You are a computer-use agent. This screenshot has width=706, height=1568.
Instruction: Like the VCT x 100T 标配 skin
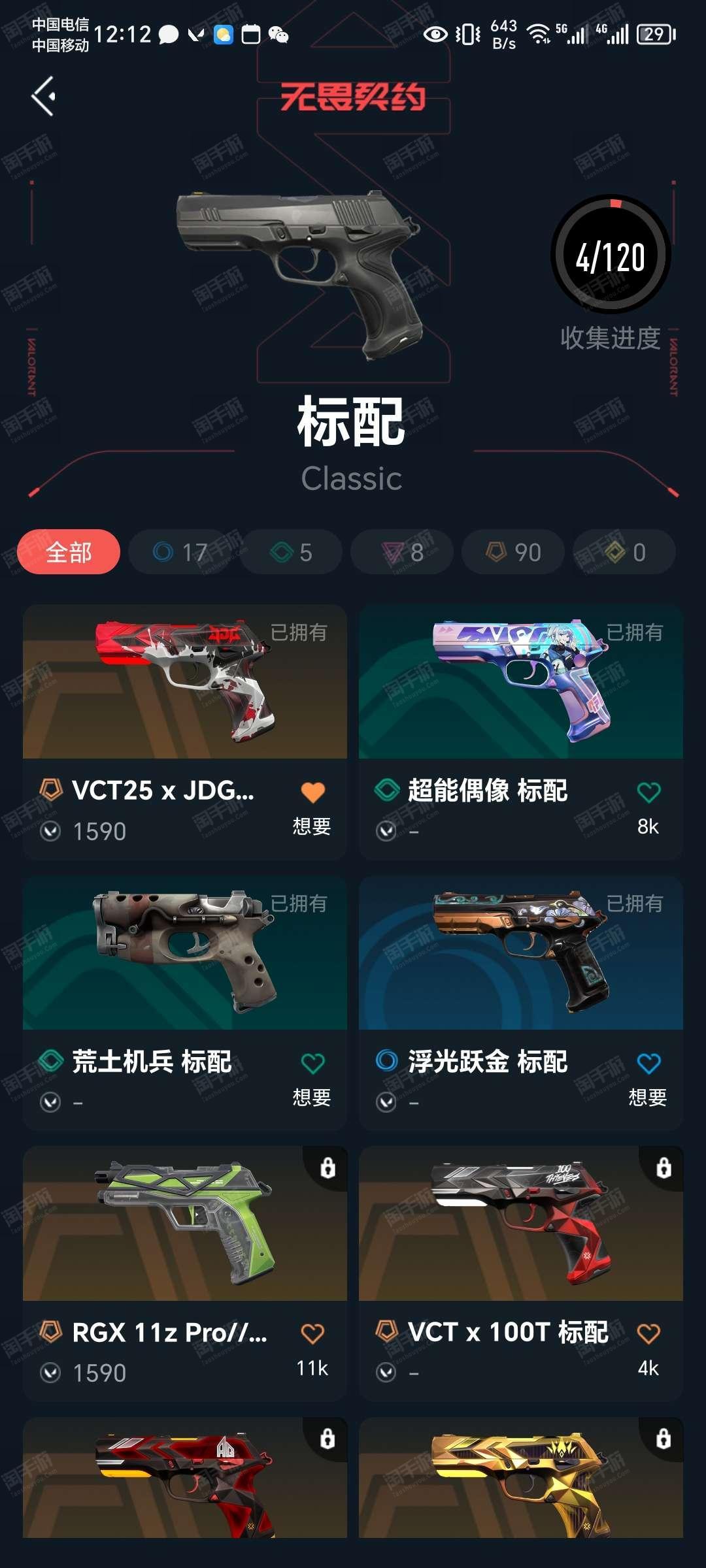(x=648, y=1333)
